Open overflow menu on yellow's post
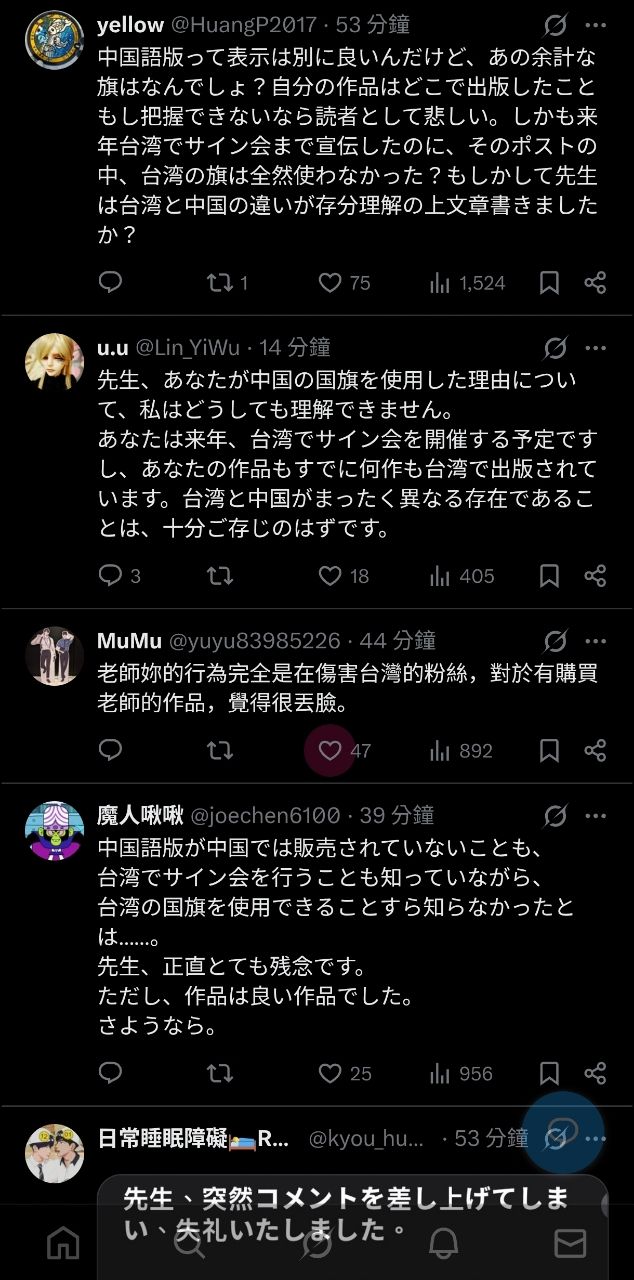The image size is (634, 1280). click(596, 25)
